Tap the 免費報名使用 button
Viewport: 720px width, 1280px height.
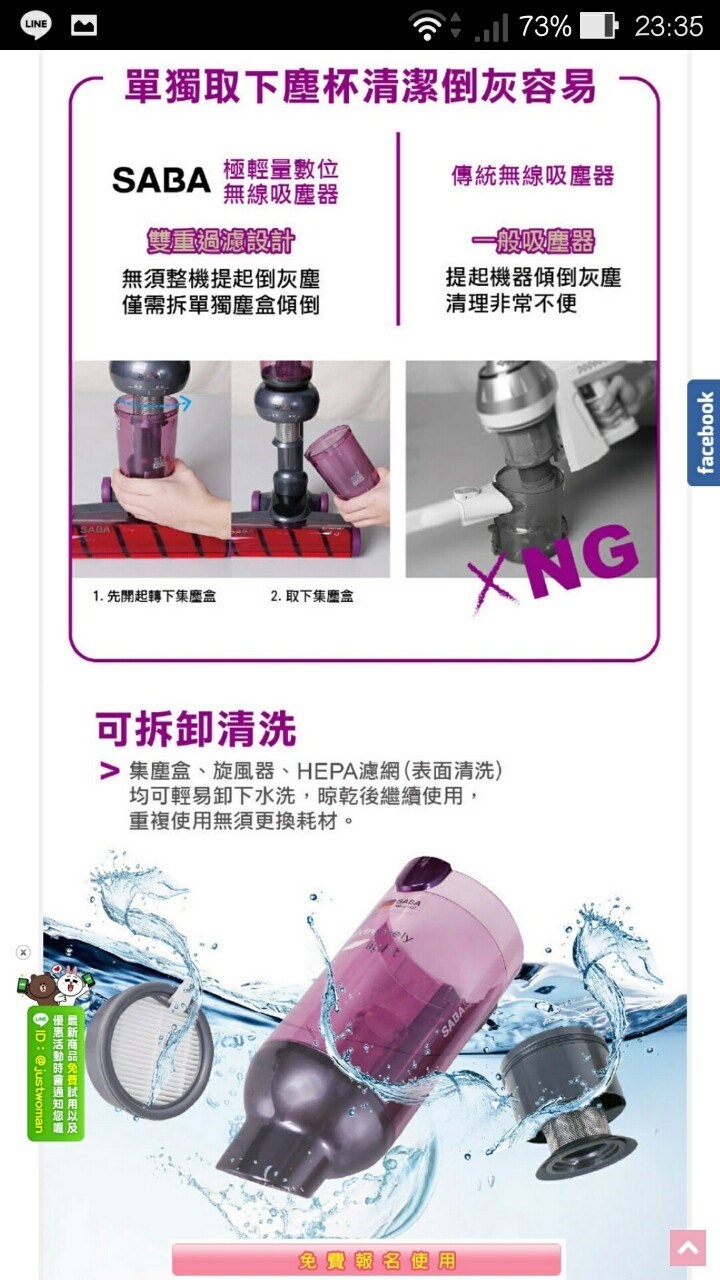(366, 1260)
